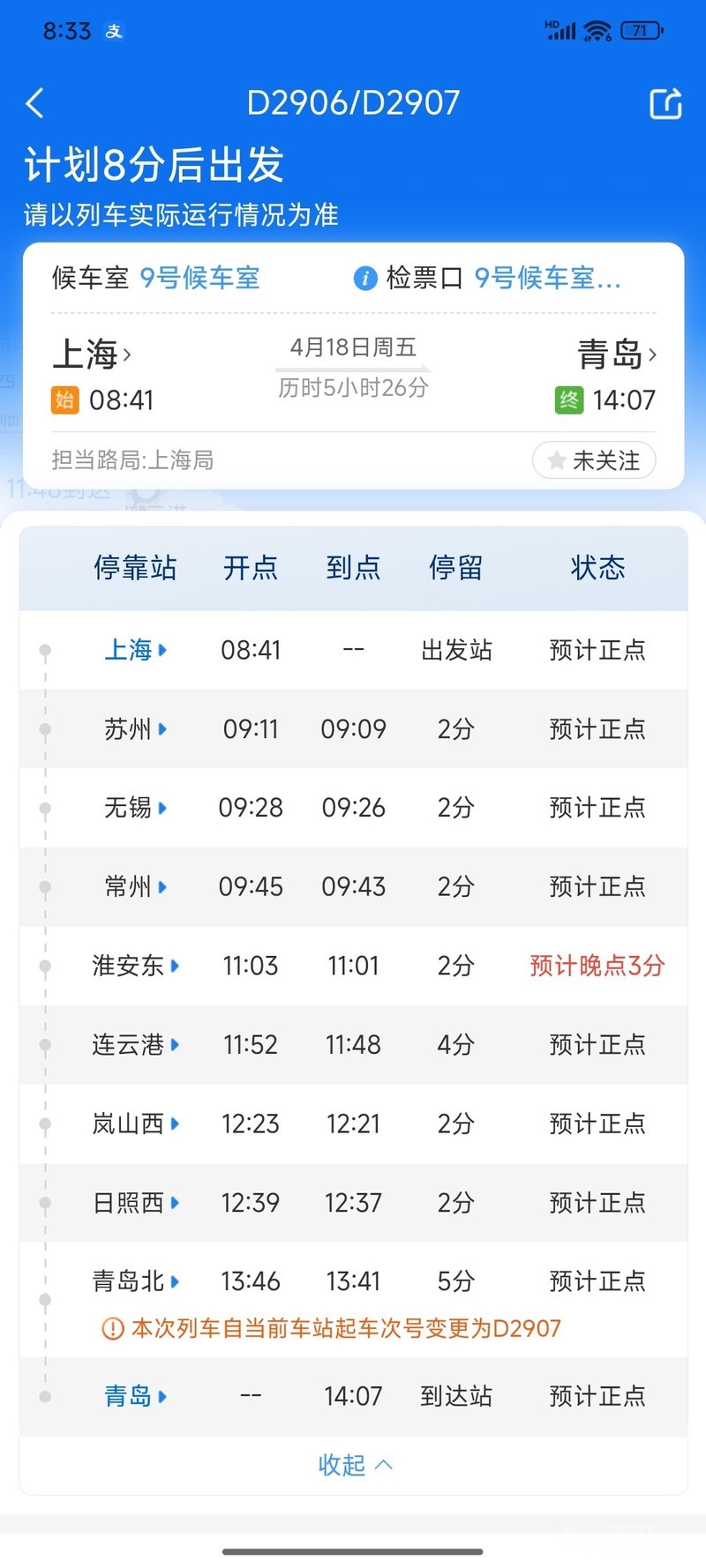Open 青岛 terminal in the stop list
Viewport: 706px width, 1568px height.
coord(135,1396)
